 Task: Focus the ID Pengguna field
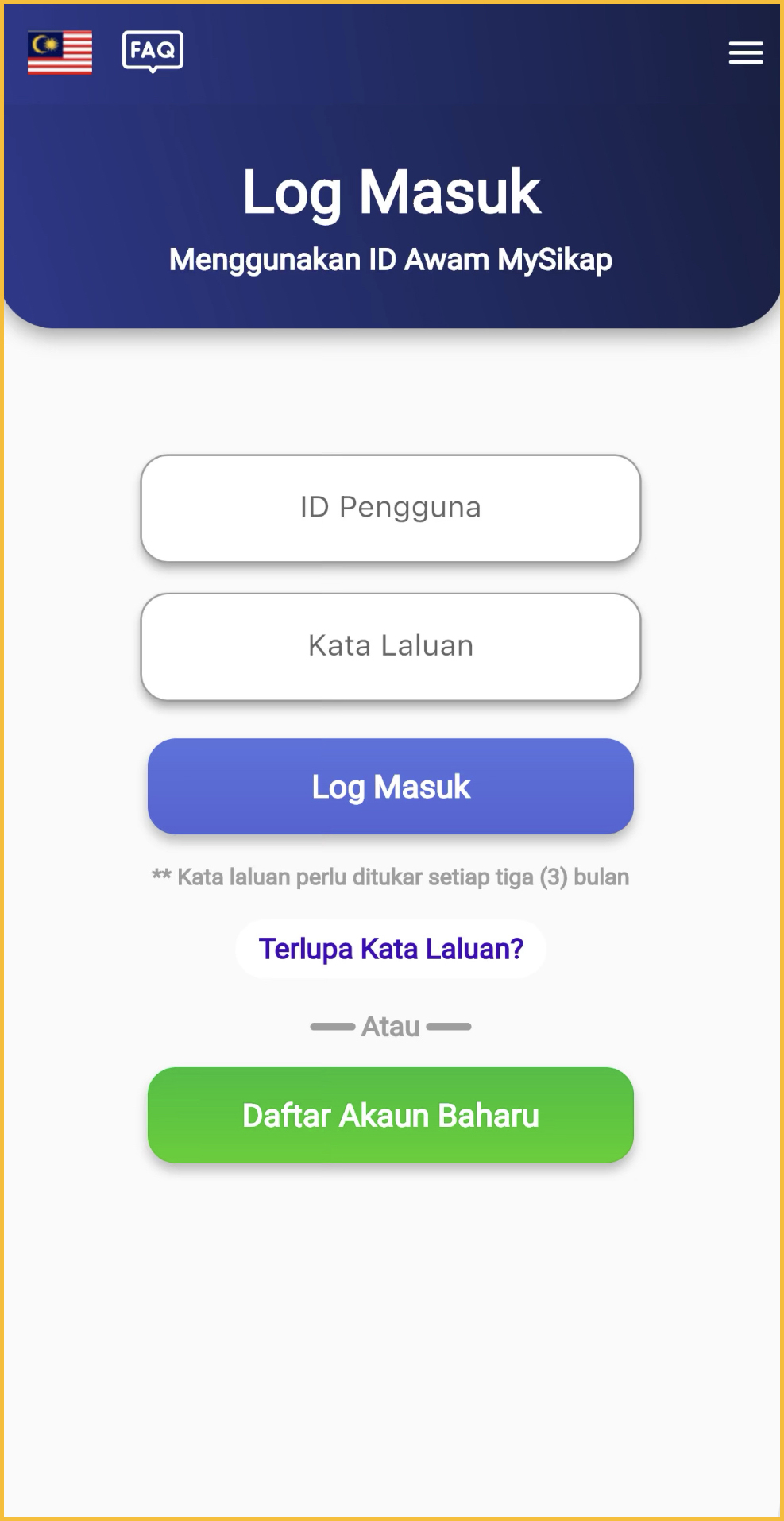(x=390, y=508)
